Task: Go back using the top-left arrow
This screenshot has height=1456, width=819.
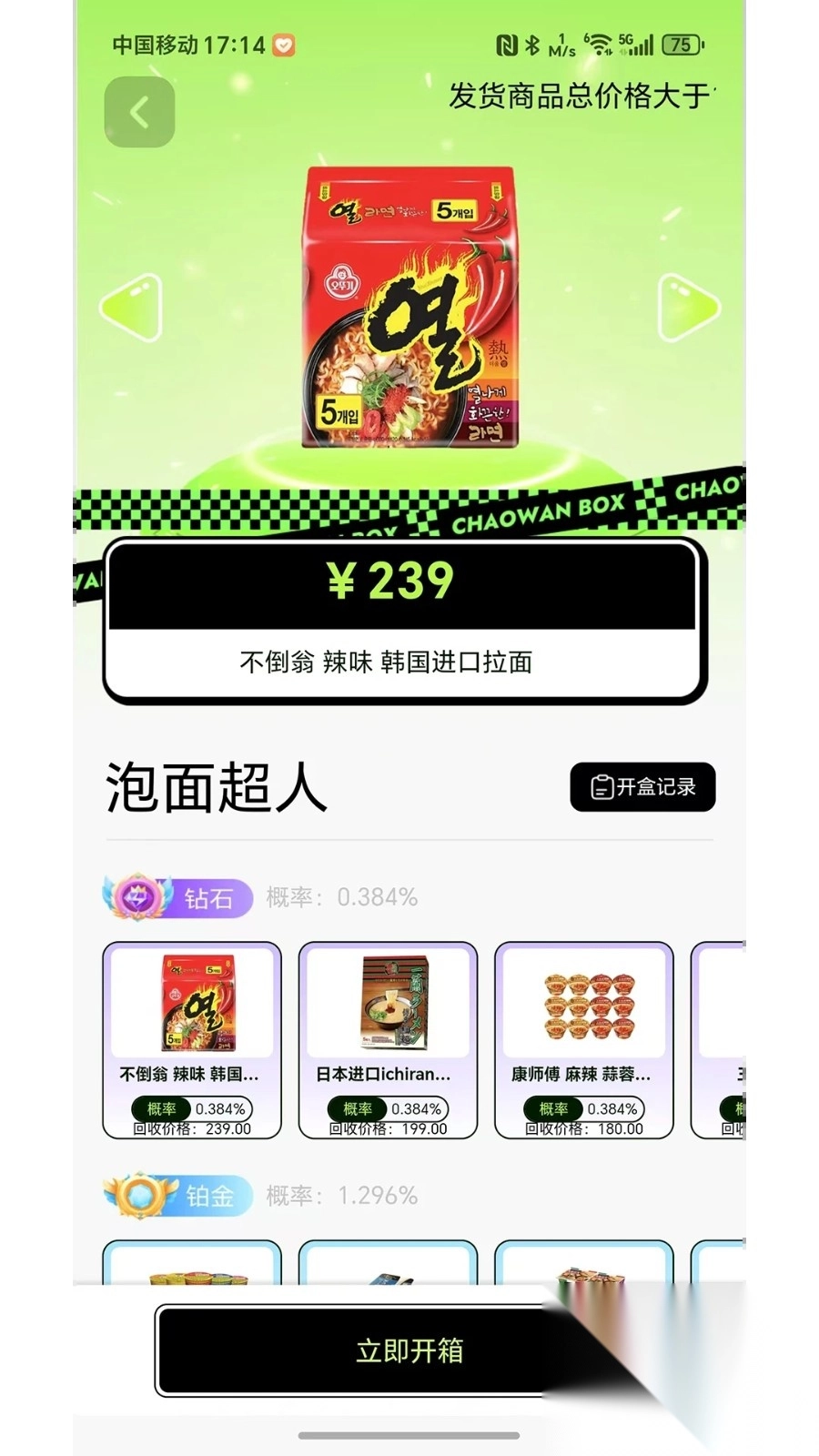Action: tap(139, 112)
